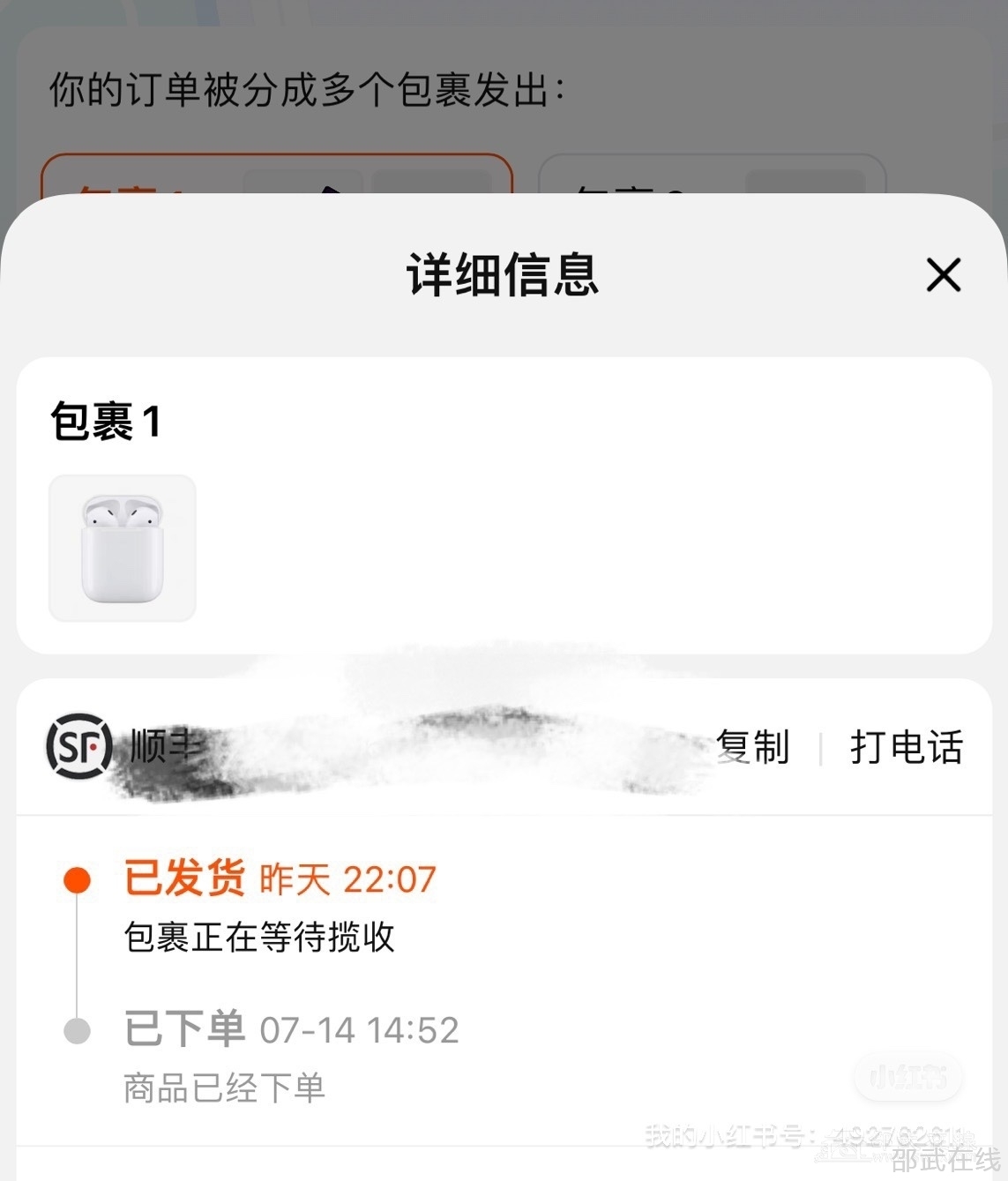The width and height of the screenshot is (1008, 1181).
Task: Tap 复制 to copy the tracking number
Action: [x=754, y=747]
